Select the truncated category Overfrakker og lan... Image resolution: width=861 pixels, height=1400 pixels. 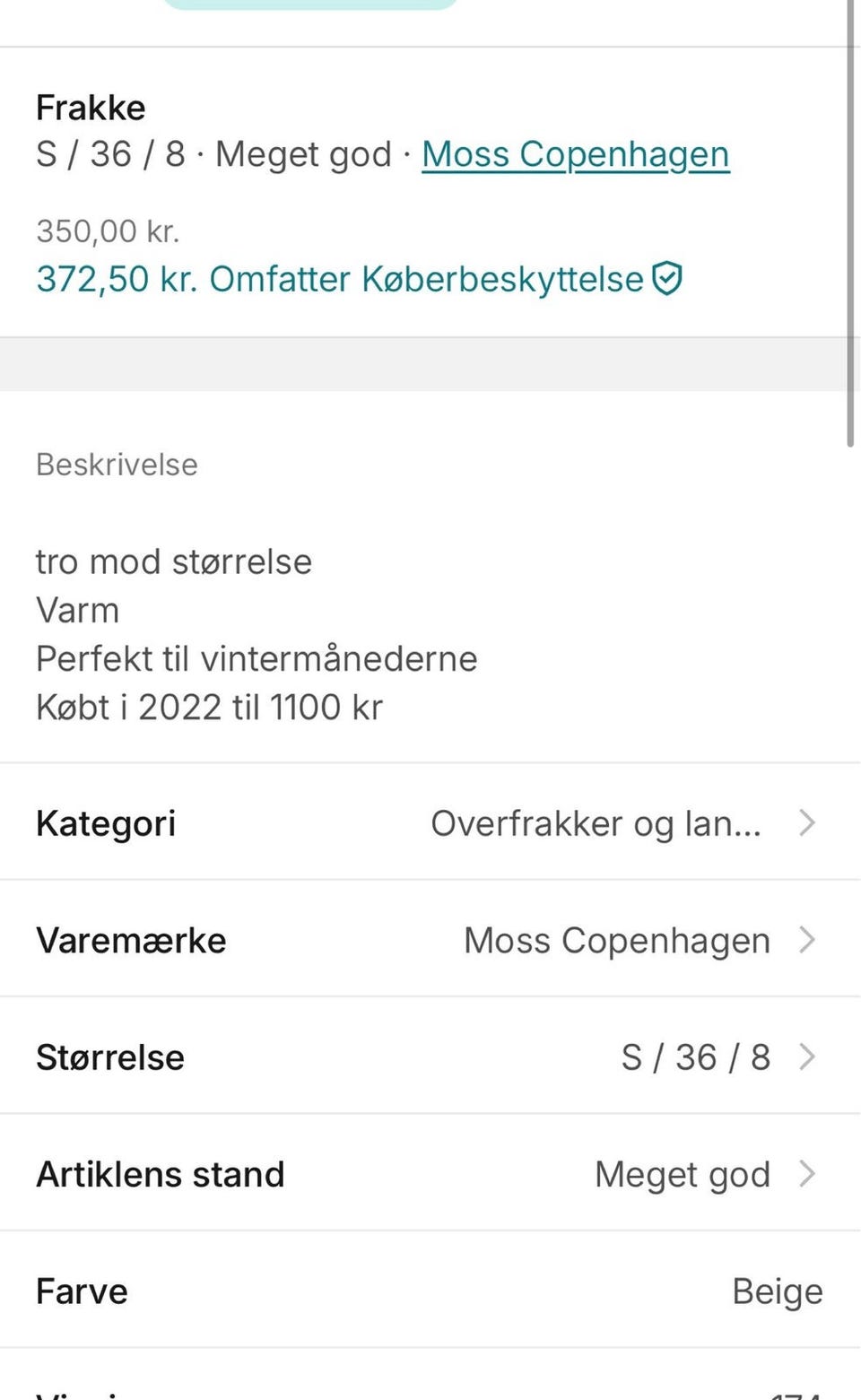click(597, 822)
